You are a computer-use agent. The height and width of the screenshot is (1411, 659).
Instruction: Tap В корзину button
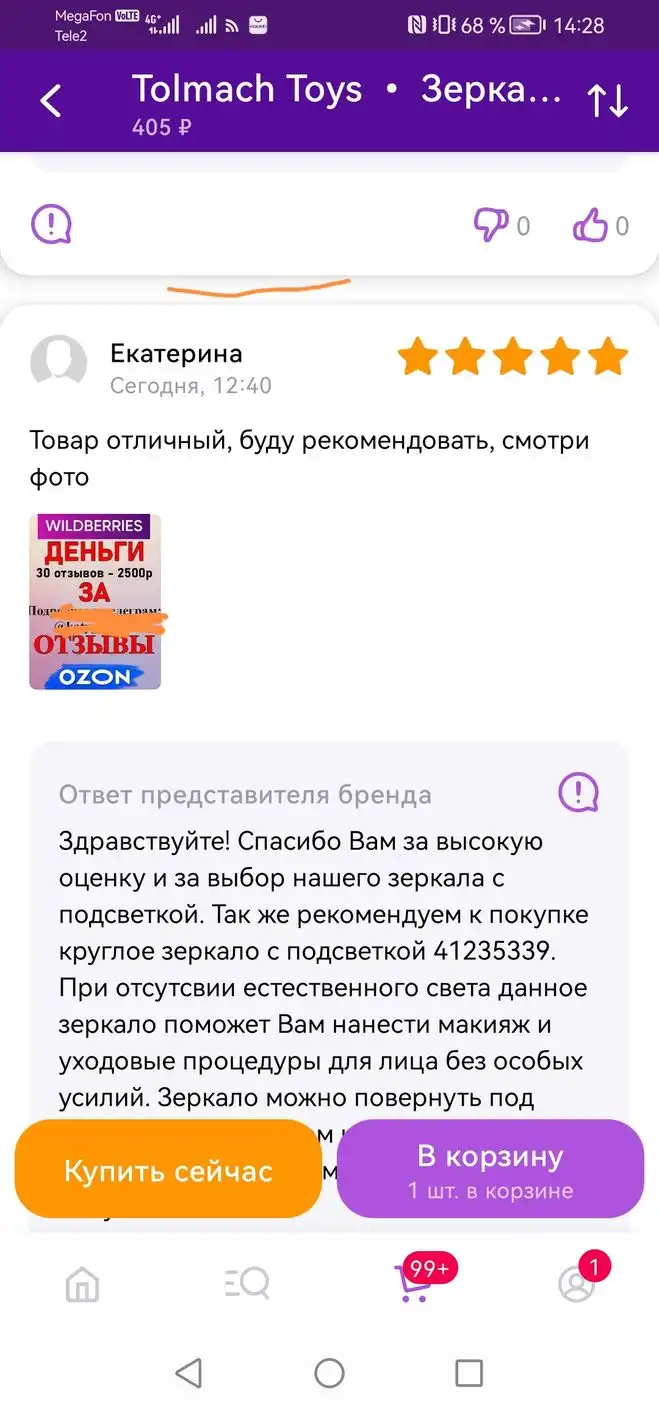click(490, 1169)
